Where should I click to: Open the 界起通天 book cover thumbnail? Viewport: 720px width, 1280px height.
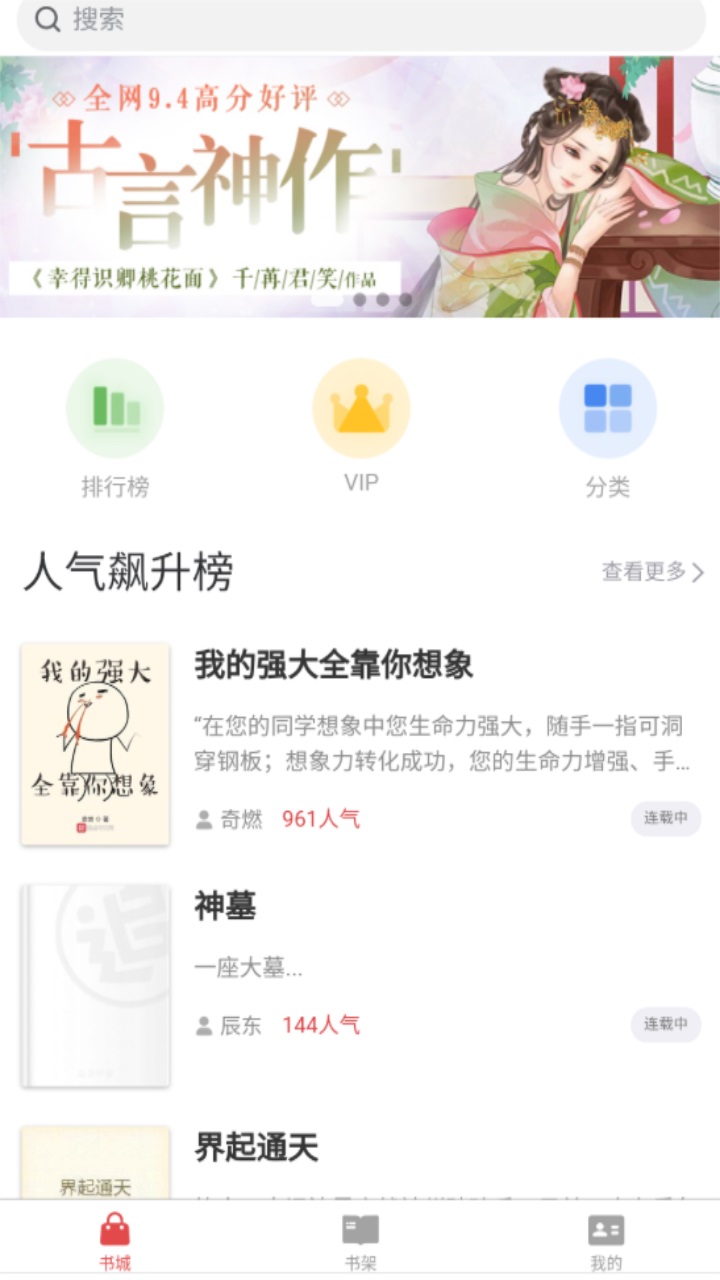[95, 1163]
